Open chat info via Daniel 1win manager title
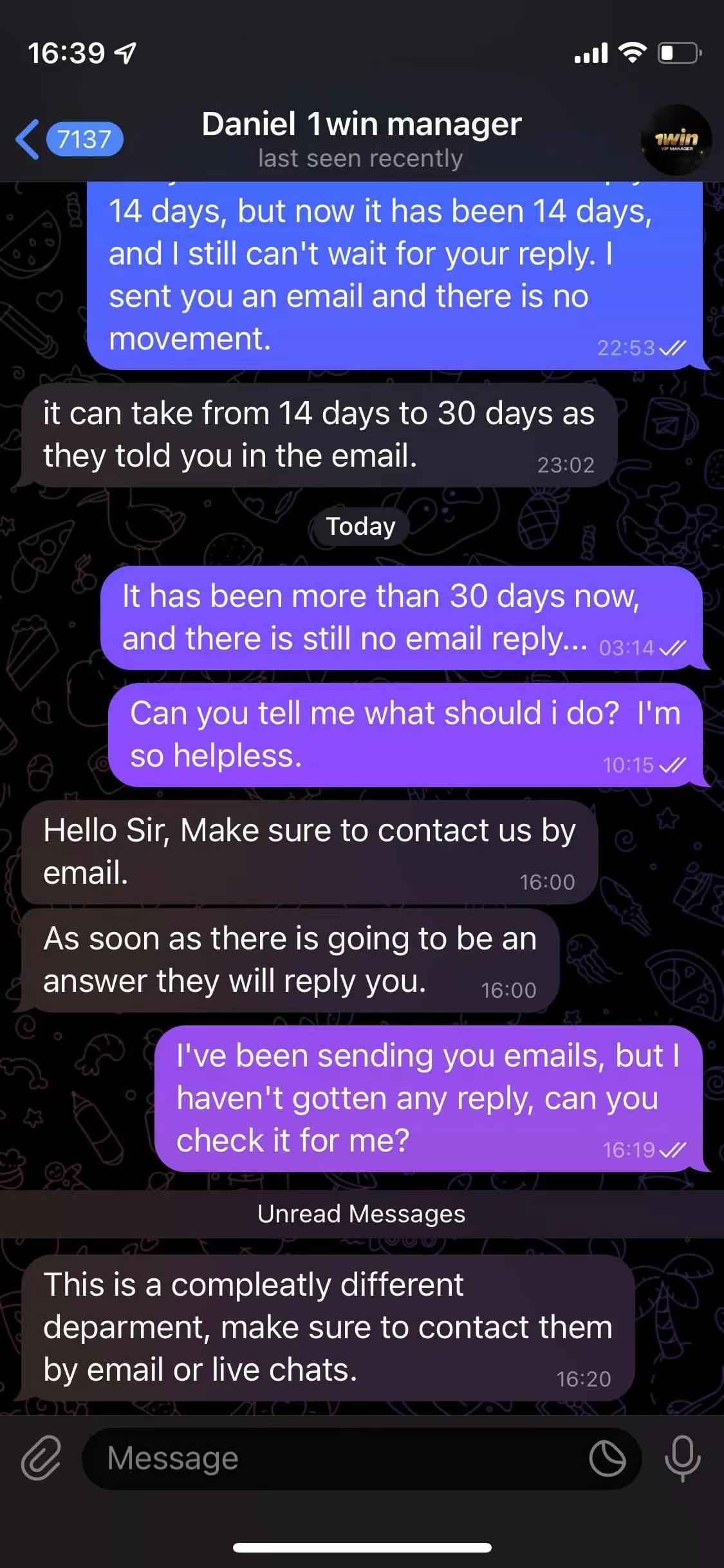Viewport: 724px width, 1568px height. [x=361, y=125]
